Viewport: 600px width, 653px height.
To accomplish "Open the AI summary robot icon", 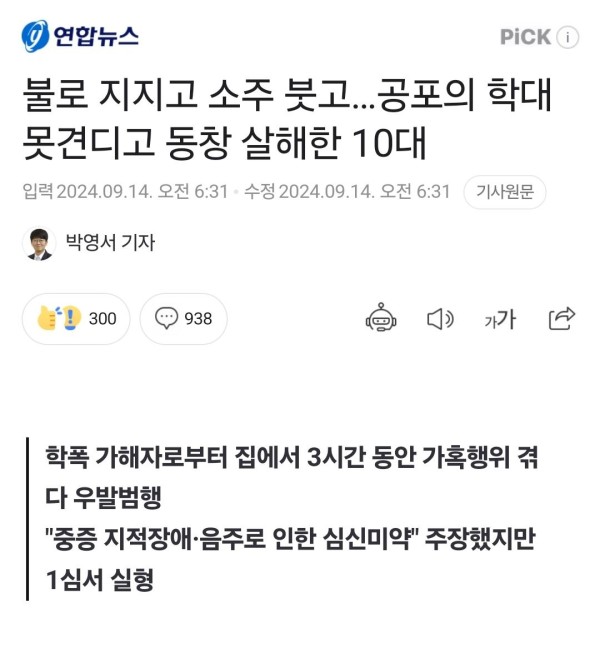I will [381, 319].
